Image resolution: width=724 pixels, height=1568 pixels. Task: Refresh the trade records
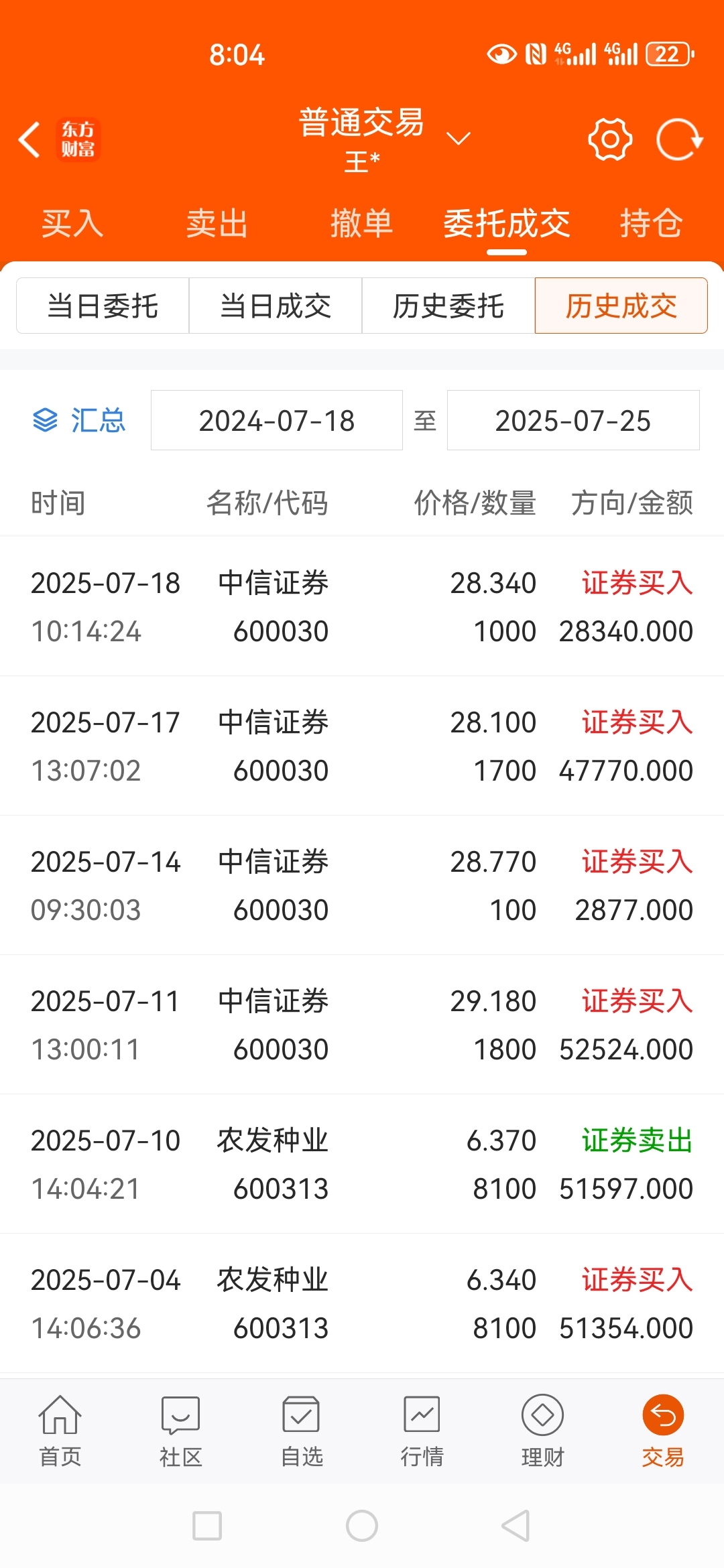click(679, 139)
